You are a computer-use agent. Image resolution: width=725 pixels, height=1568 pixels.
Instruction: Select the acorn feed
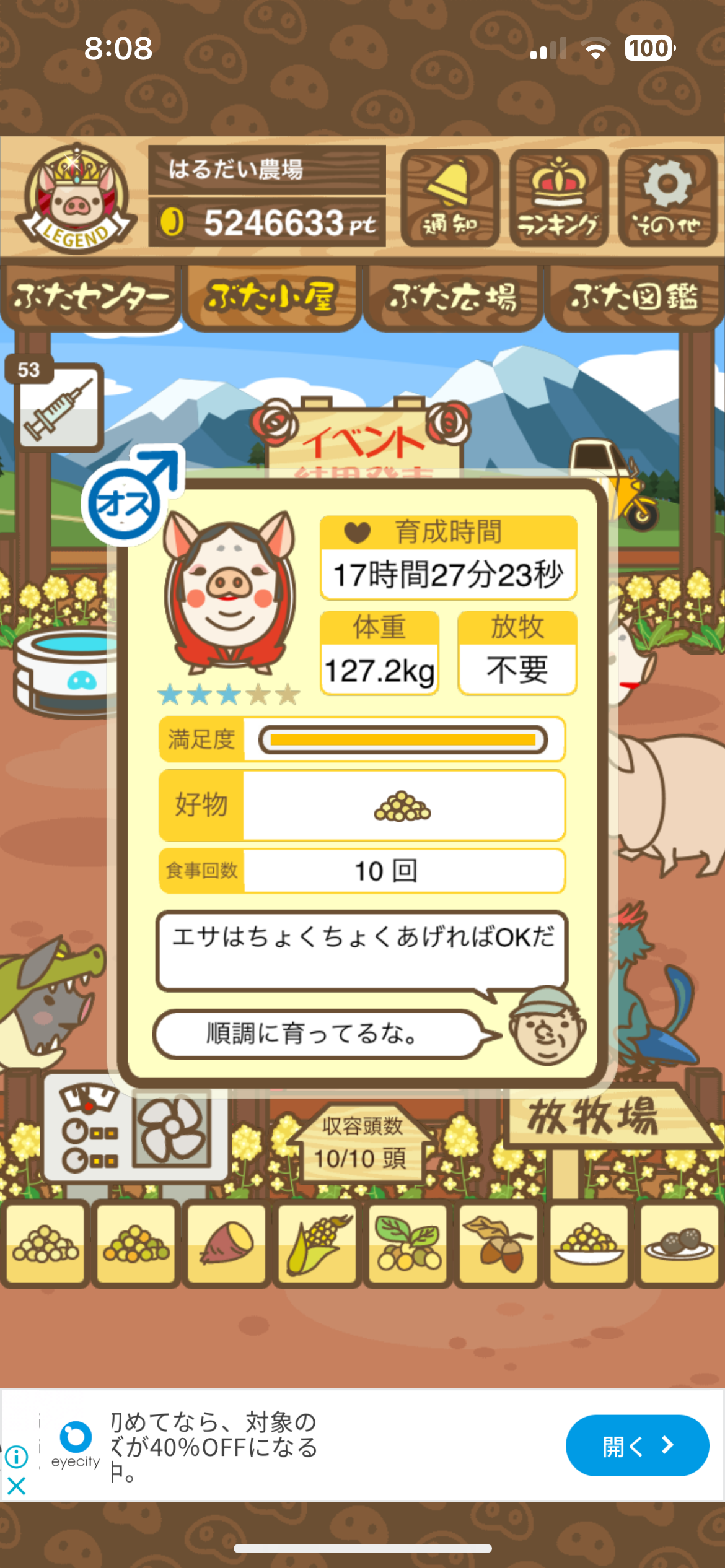click(x=498, y=1244)
